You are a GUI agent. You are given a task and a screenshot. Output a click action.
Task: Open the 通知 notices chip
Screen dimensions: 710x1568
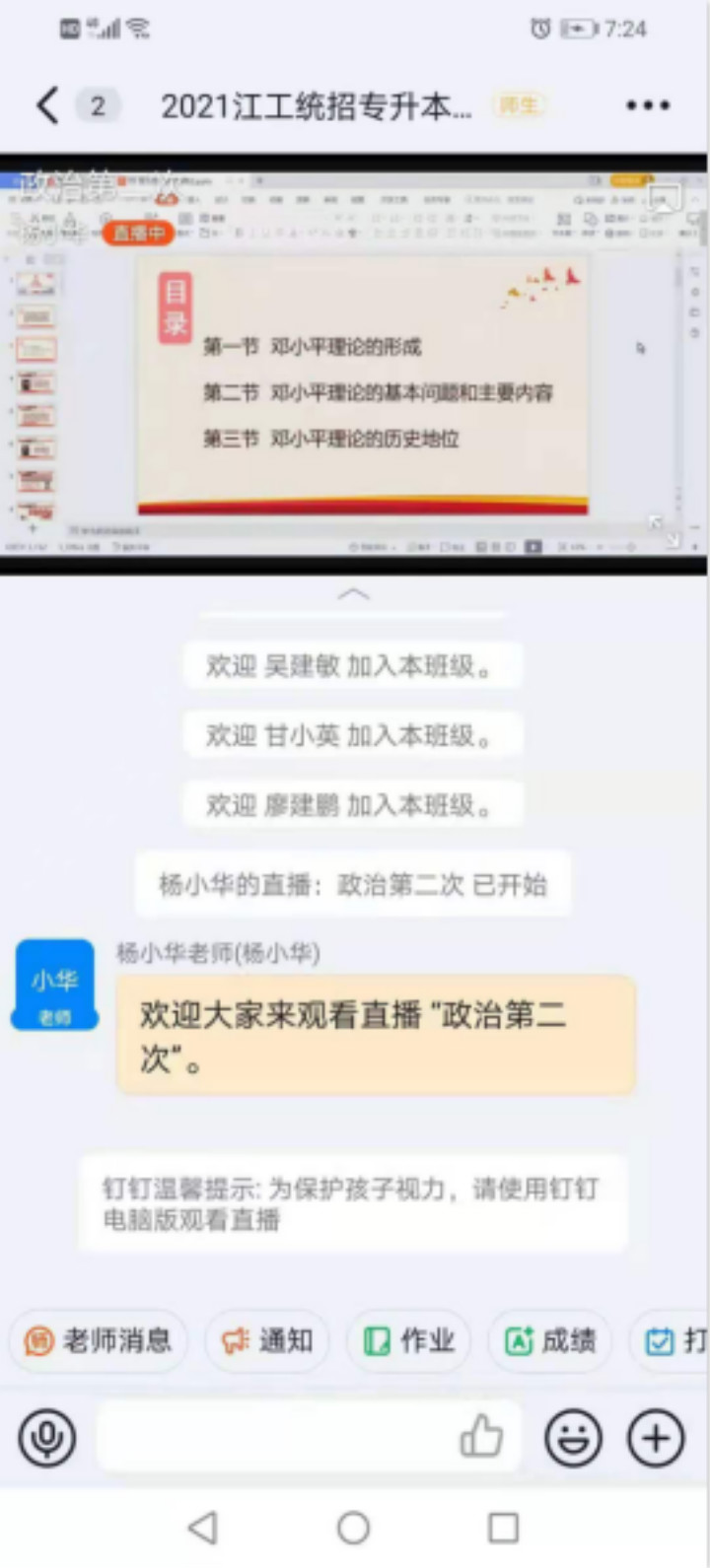[x=266, y=1340]
